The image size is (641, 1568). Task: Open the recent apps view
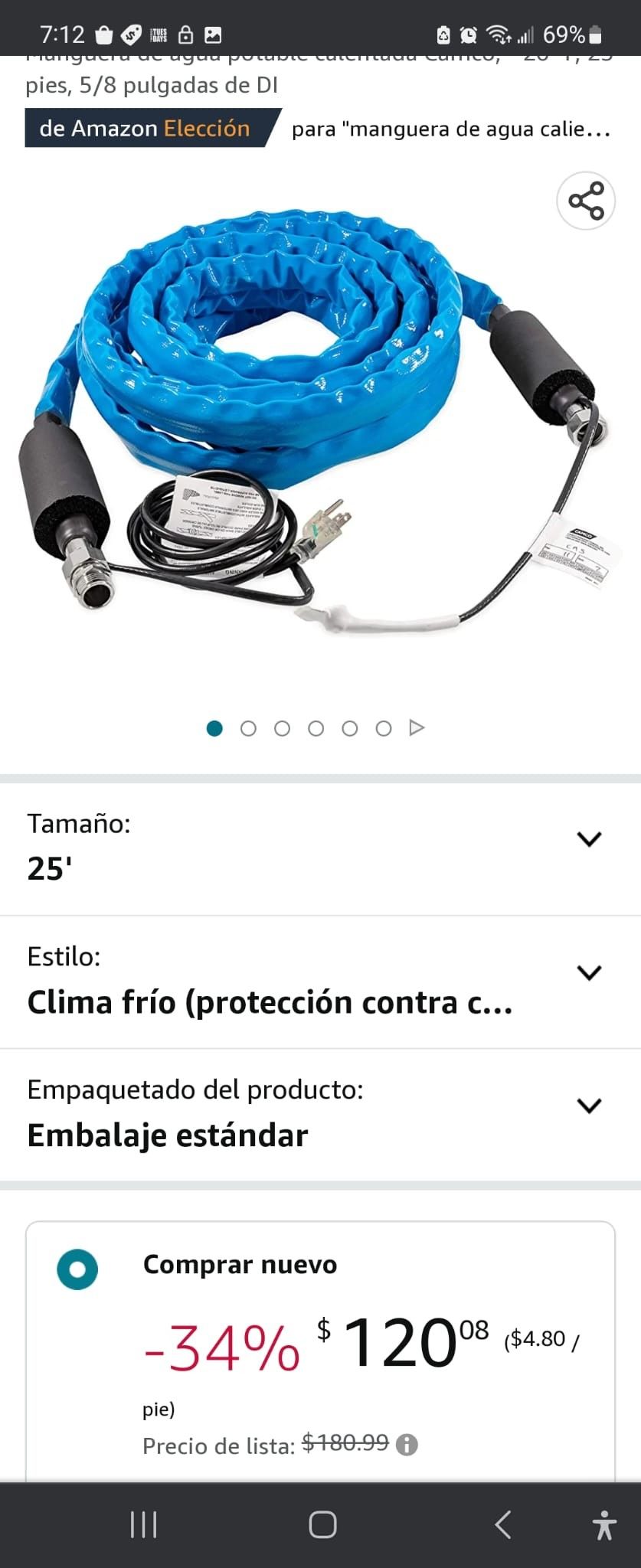(143, 1524)
